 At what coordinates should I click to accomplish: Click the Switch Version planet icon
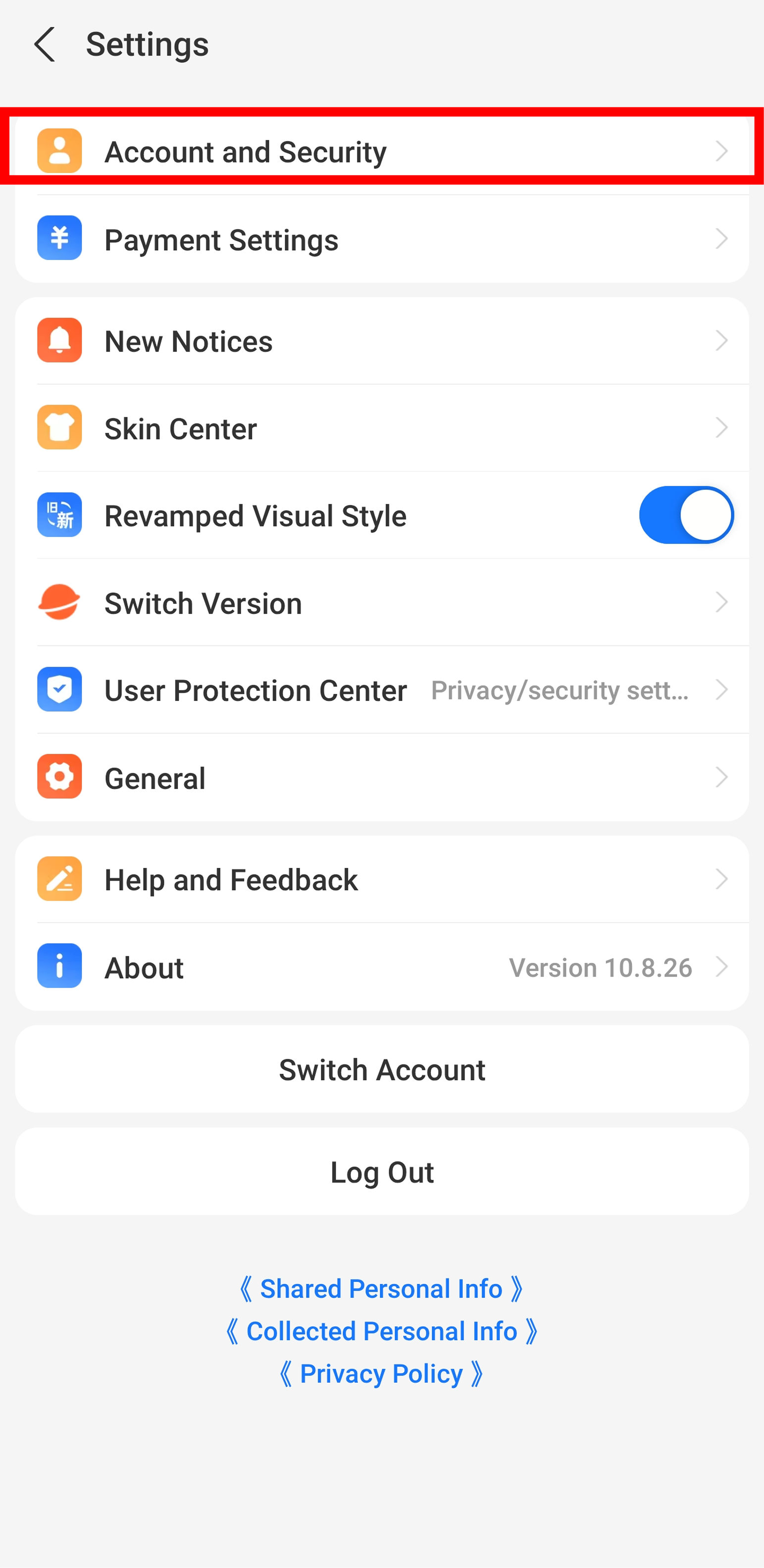click(59, 603)
